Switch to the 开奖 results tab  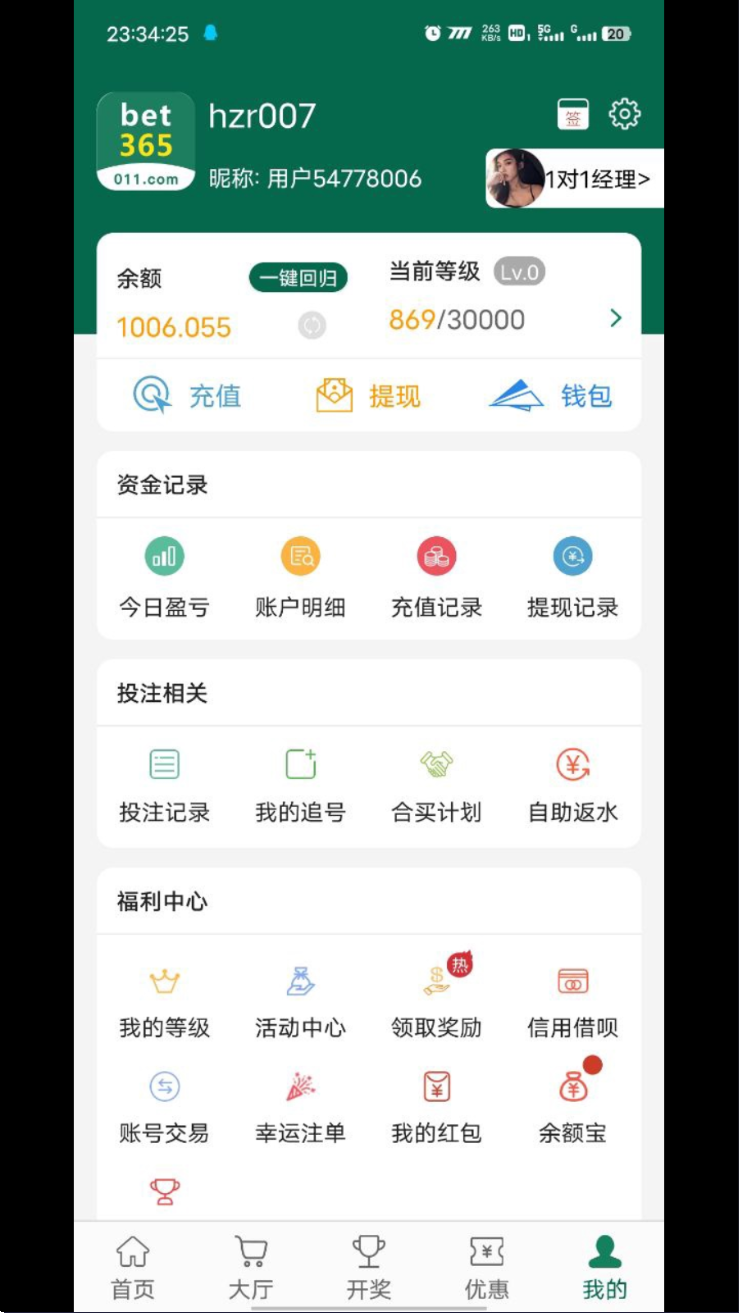tap(368, 1266)
